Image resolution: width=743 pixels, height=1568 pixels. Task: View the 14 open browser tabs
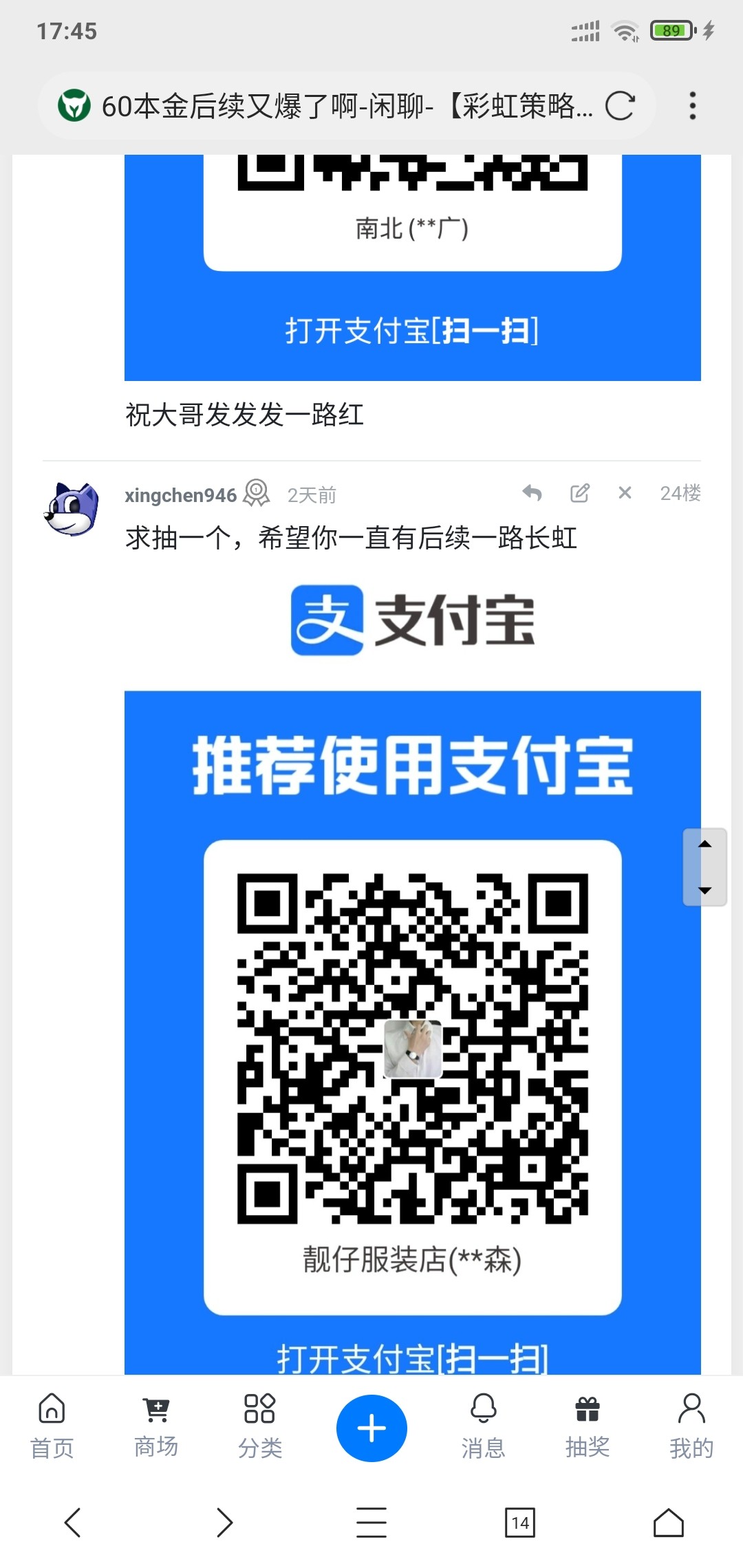point(520,1523)
